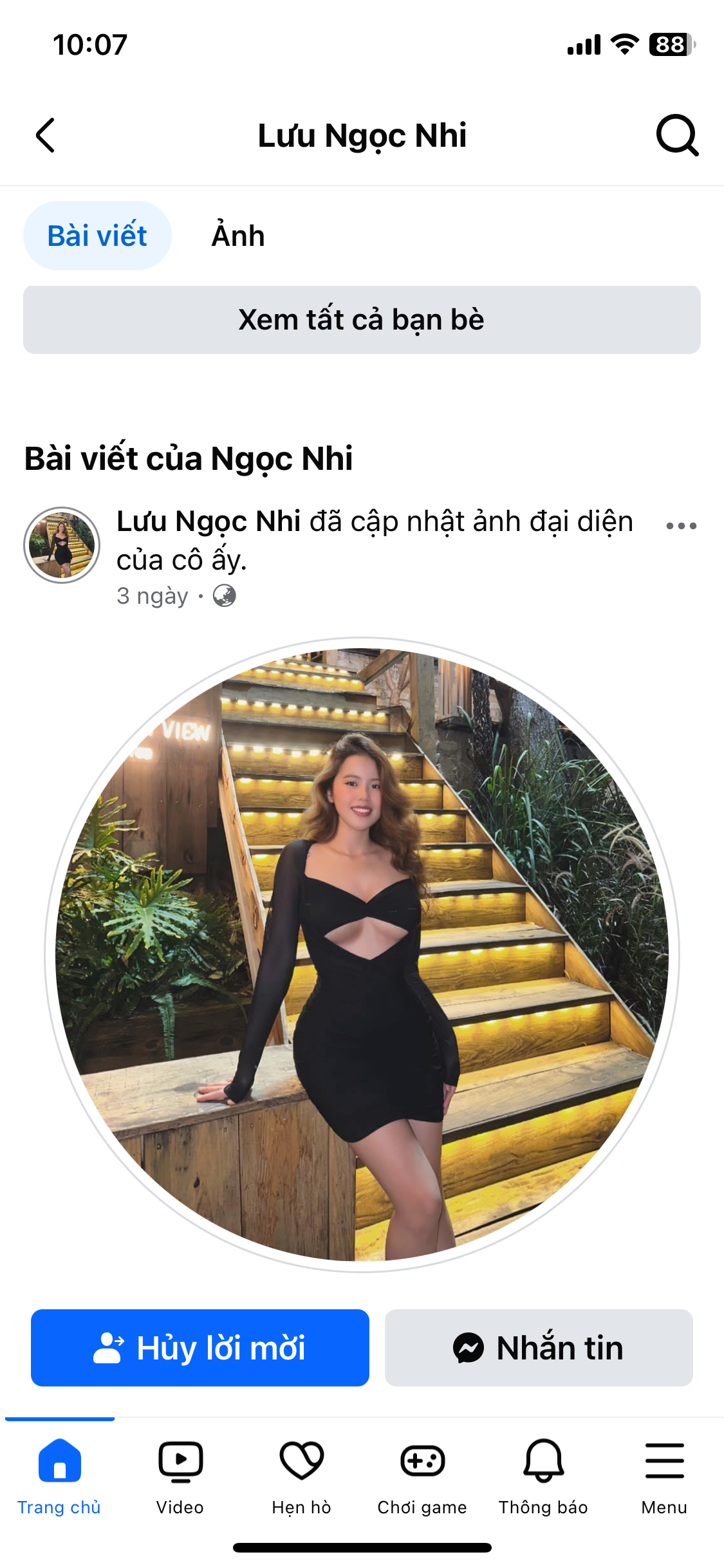Switch to the Bài viết tab
The width and height of the screenshot is (724, 1568).
(x=97, y=236)
